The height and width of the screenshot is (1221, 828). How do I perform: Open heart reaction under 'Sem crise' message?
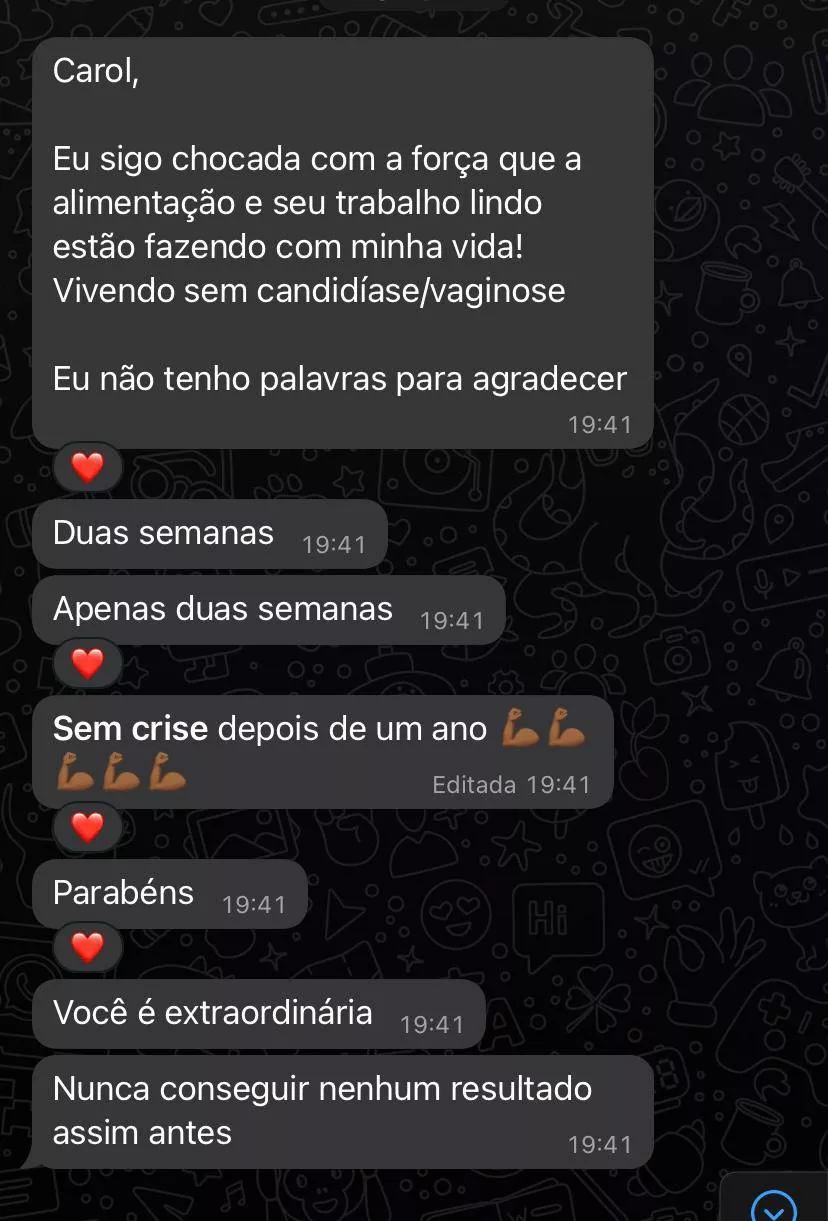(x=88, y=826)
